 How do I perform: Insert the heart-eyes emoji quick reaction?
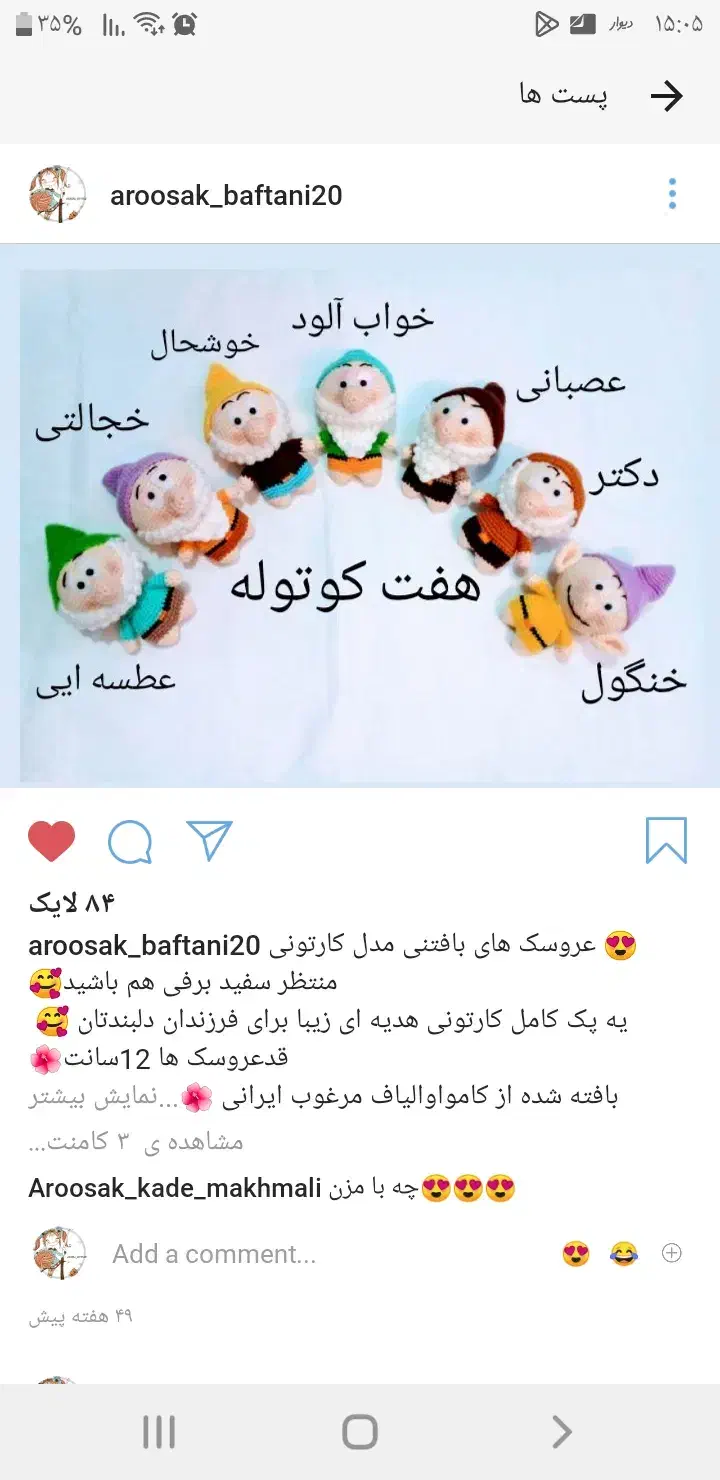[576, 1254]
